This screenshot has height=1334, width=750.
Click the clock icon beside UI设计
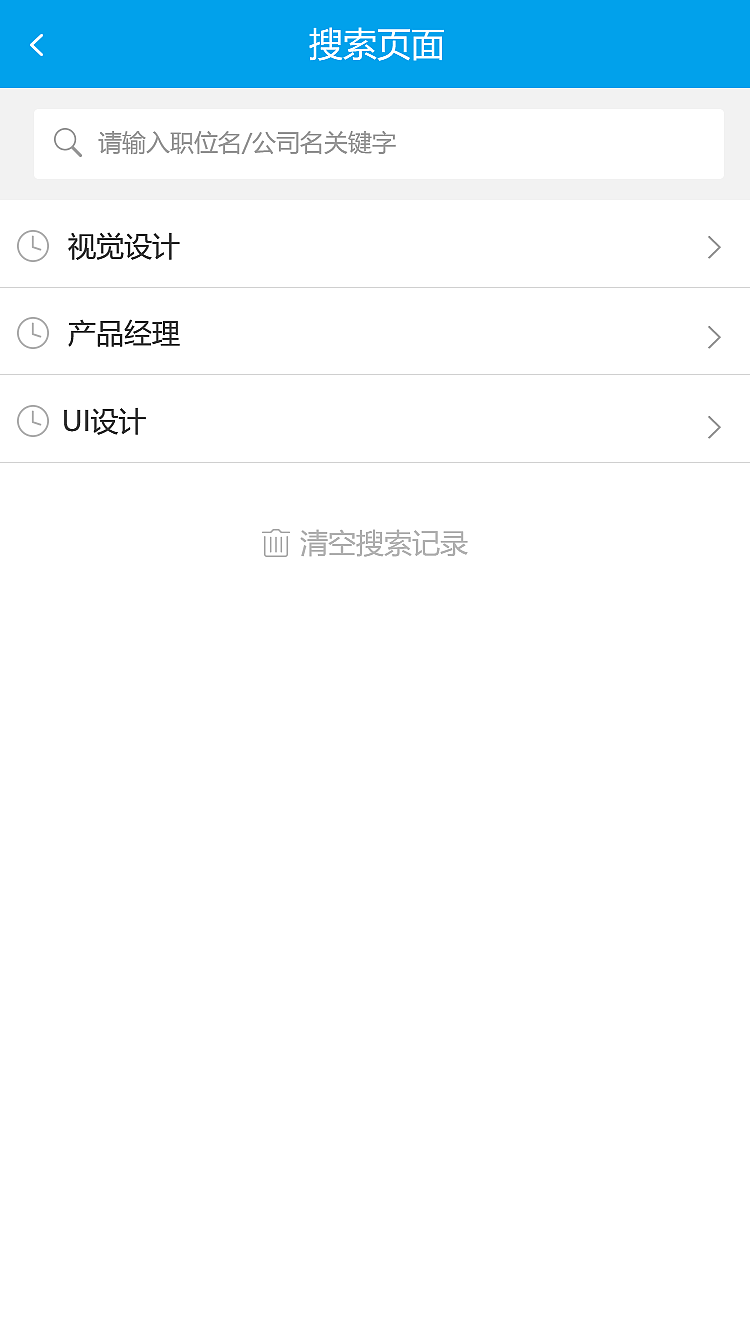point(33,421)
